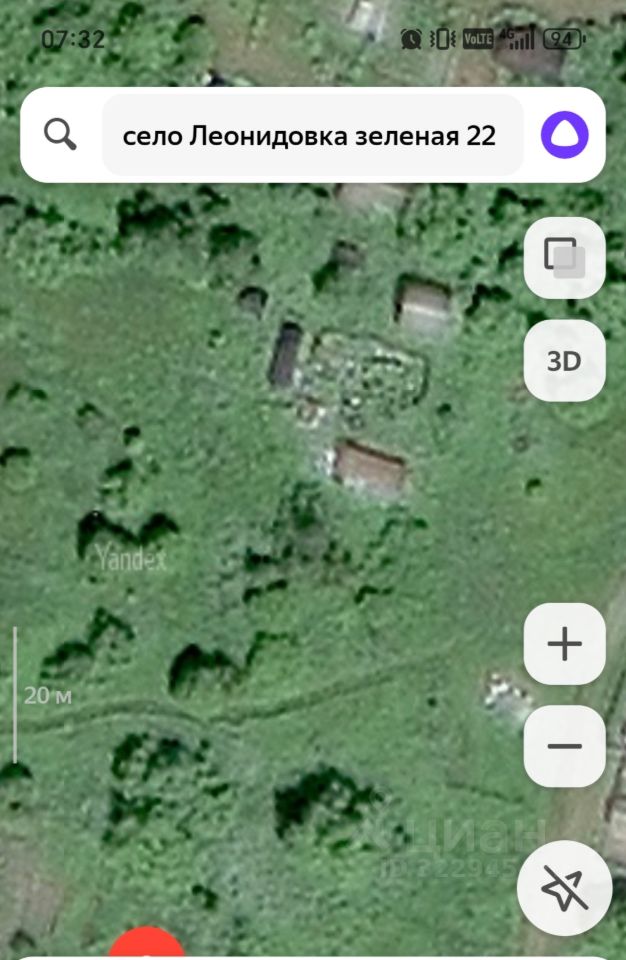Tap the magnifier search icon
The height and width of the screenshot is (960, 626).
61,134
